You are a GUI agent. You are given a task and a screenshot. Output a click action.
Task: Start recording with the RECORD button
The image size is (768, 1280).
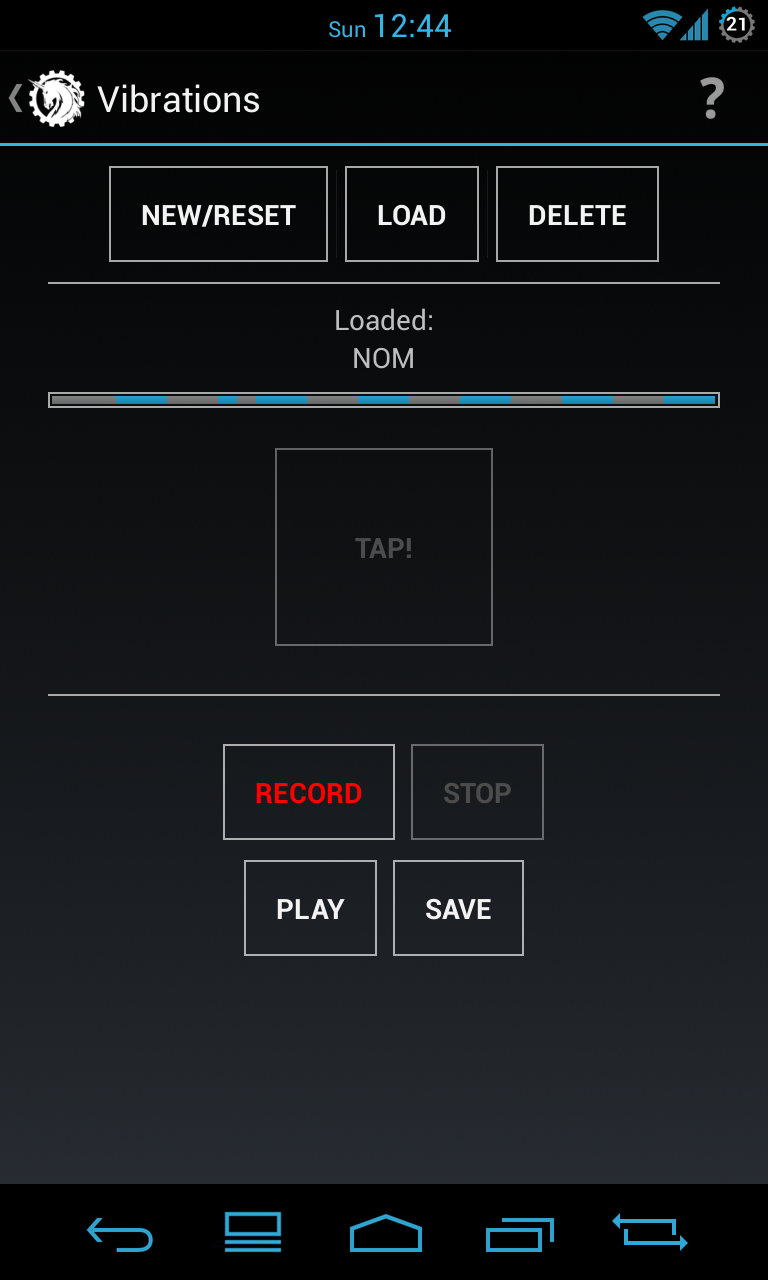308,792
